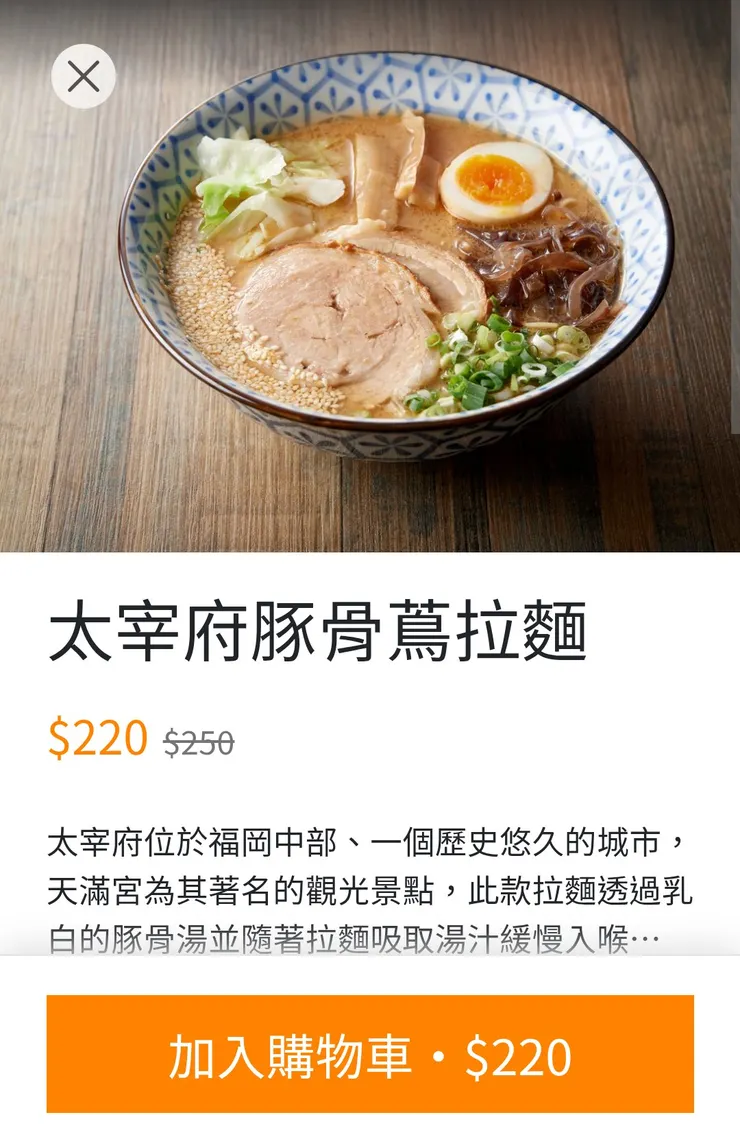Open the ramen bowl photo in full view
This screenshot has height=1146, width=740.
point(370,280)
